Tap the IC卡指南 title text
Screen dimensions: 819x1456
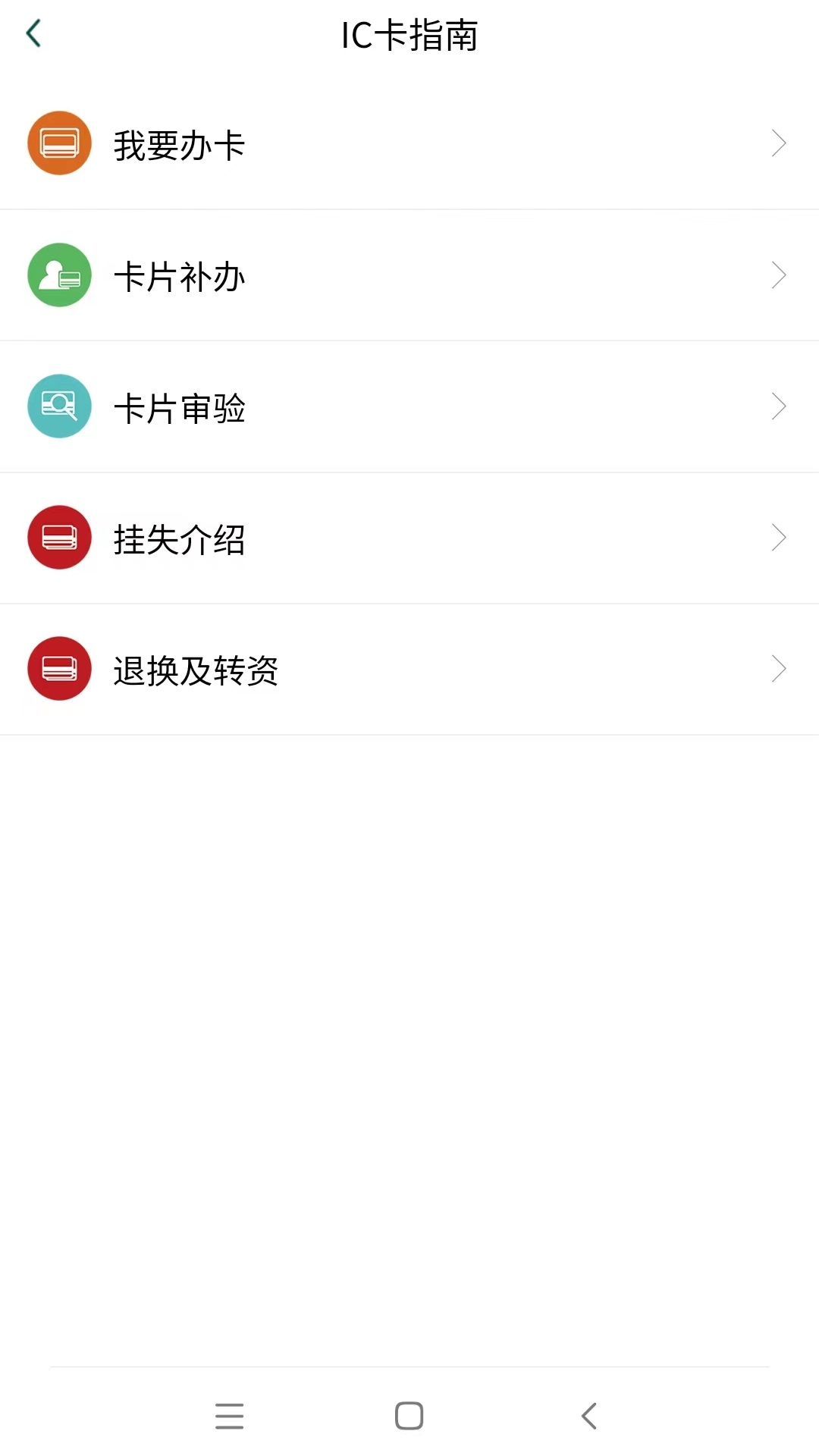tap(409, 33)
